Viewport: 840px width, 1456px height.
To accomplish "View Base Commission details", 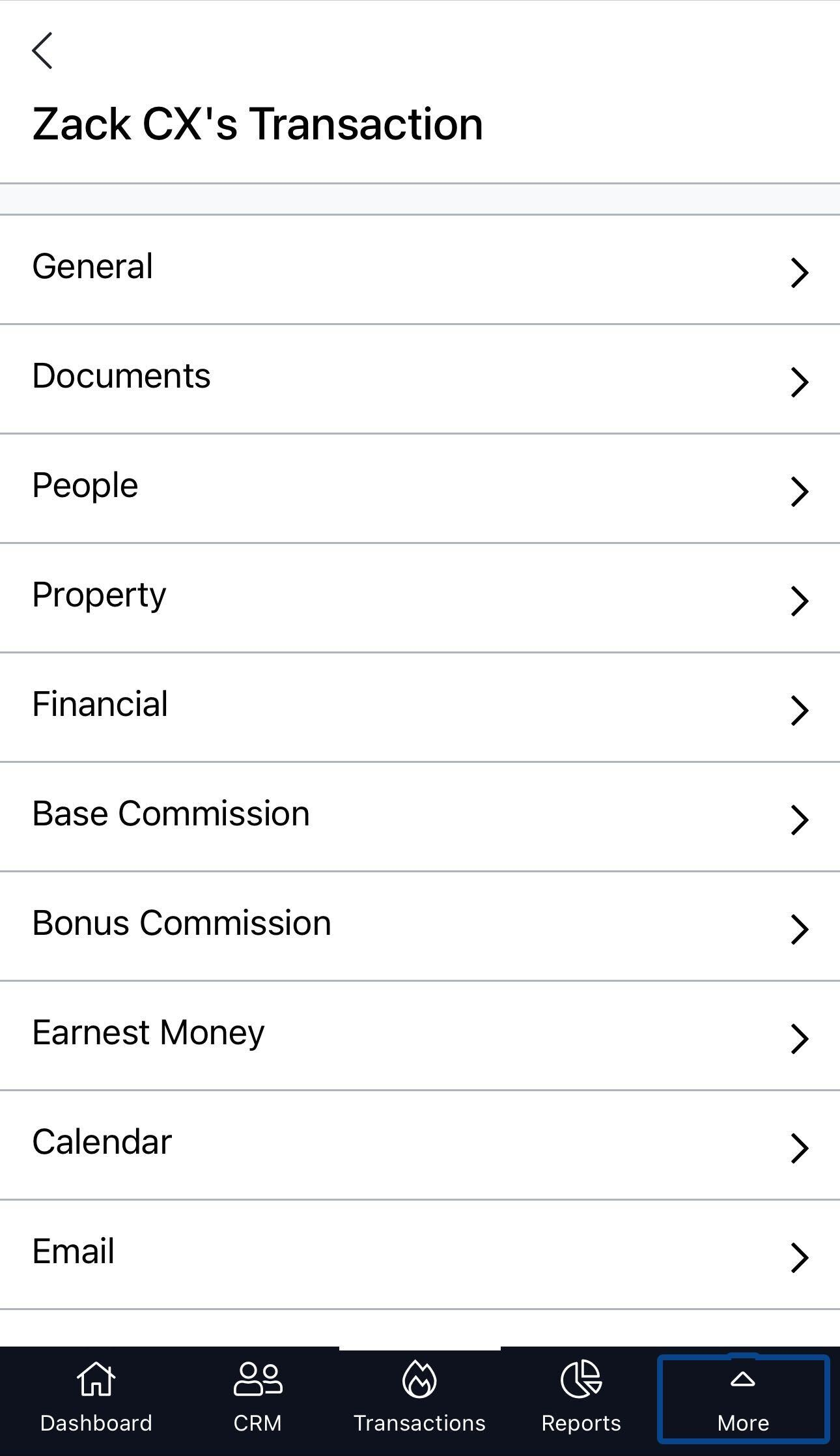I will point(419,816).
